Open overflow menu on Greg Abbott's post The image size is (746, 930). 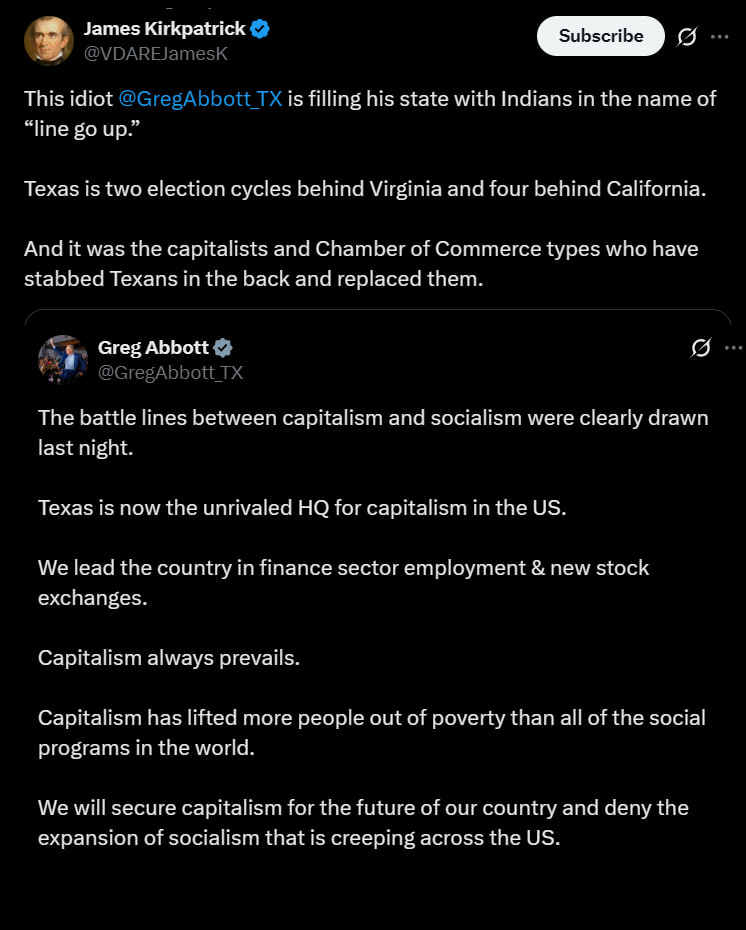tap(734, 348)
